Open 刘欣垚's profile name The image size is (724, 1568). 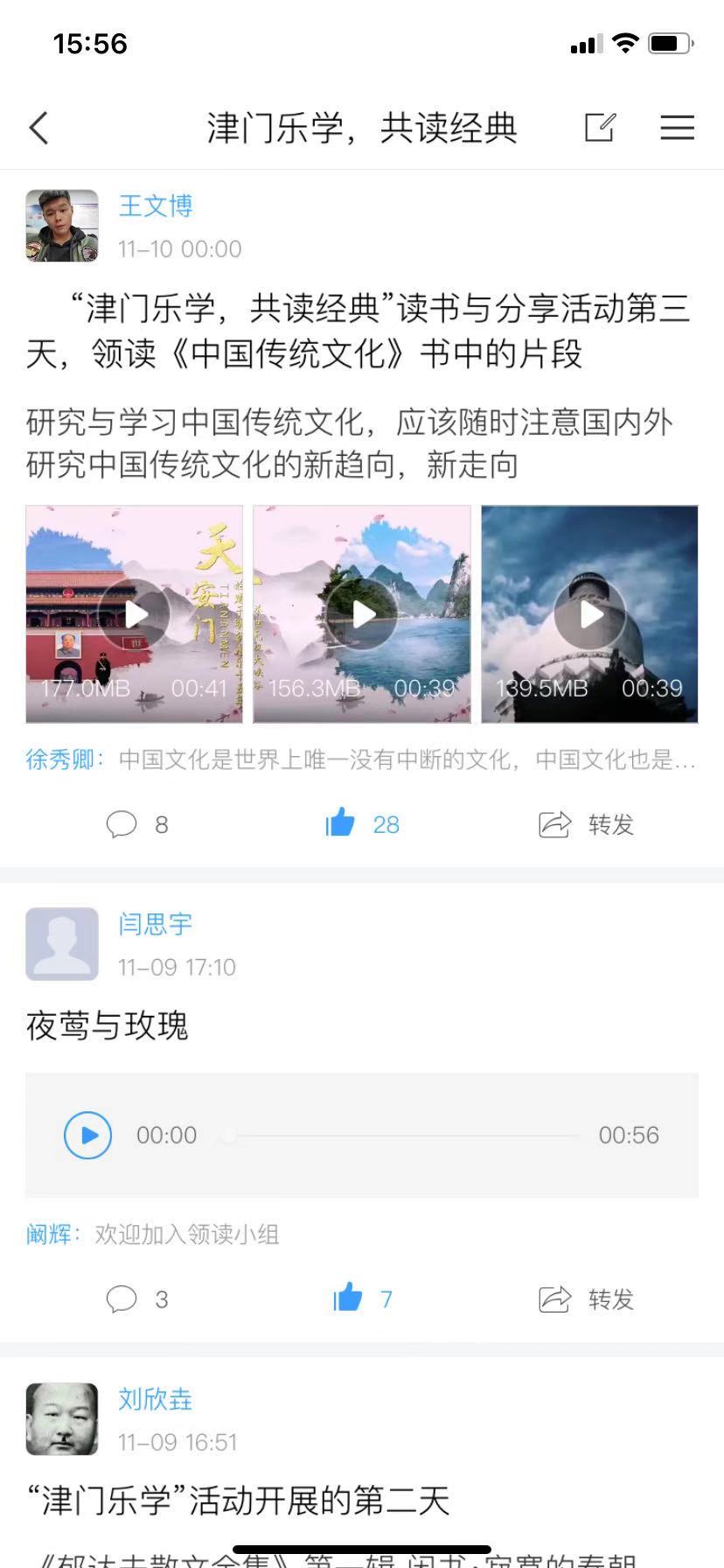pos(156,1399)
